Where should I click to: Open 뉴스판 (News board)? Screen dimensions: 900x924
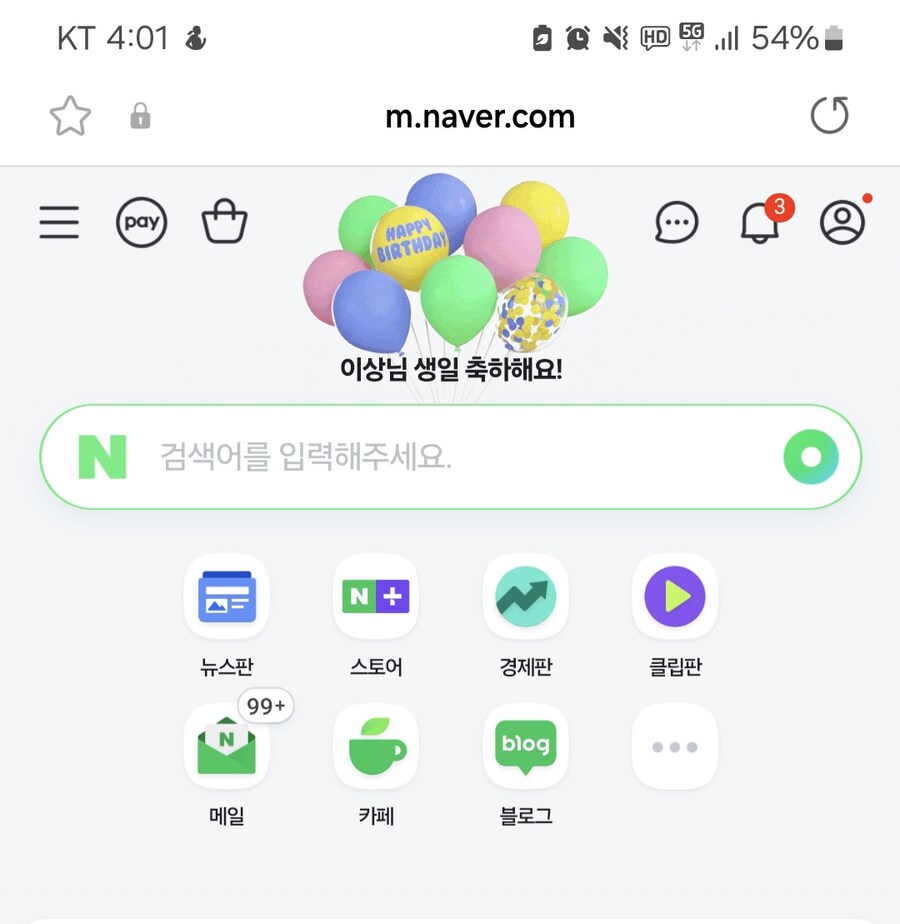pos(226,597)
